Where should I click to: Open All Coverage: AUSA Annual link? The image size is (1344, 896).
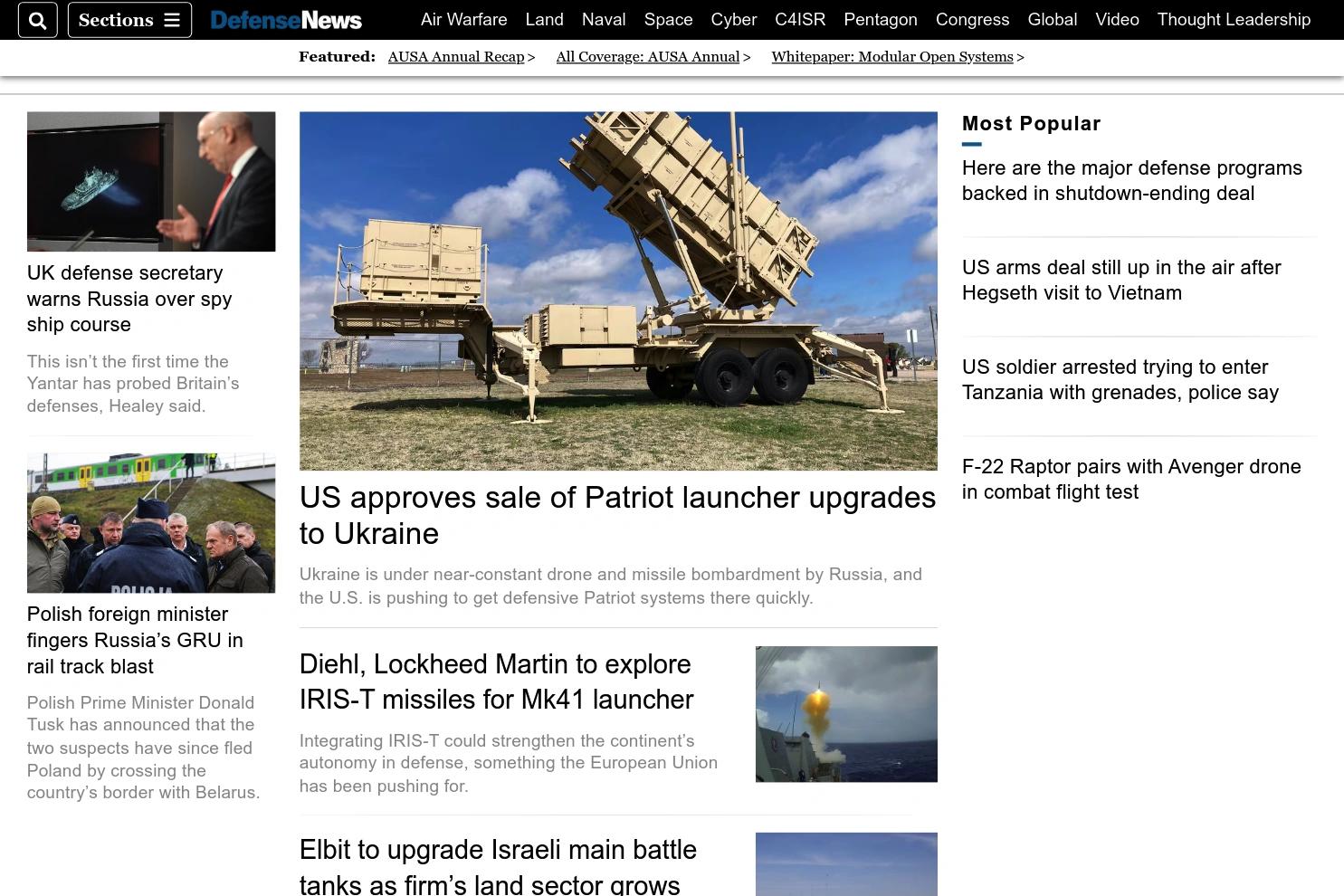[x=648, y=57]
